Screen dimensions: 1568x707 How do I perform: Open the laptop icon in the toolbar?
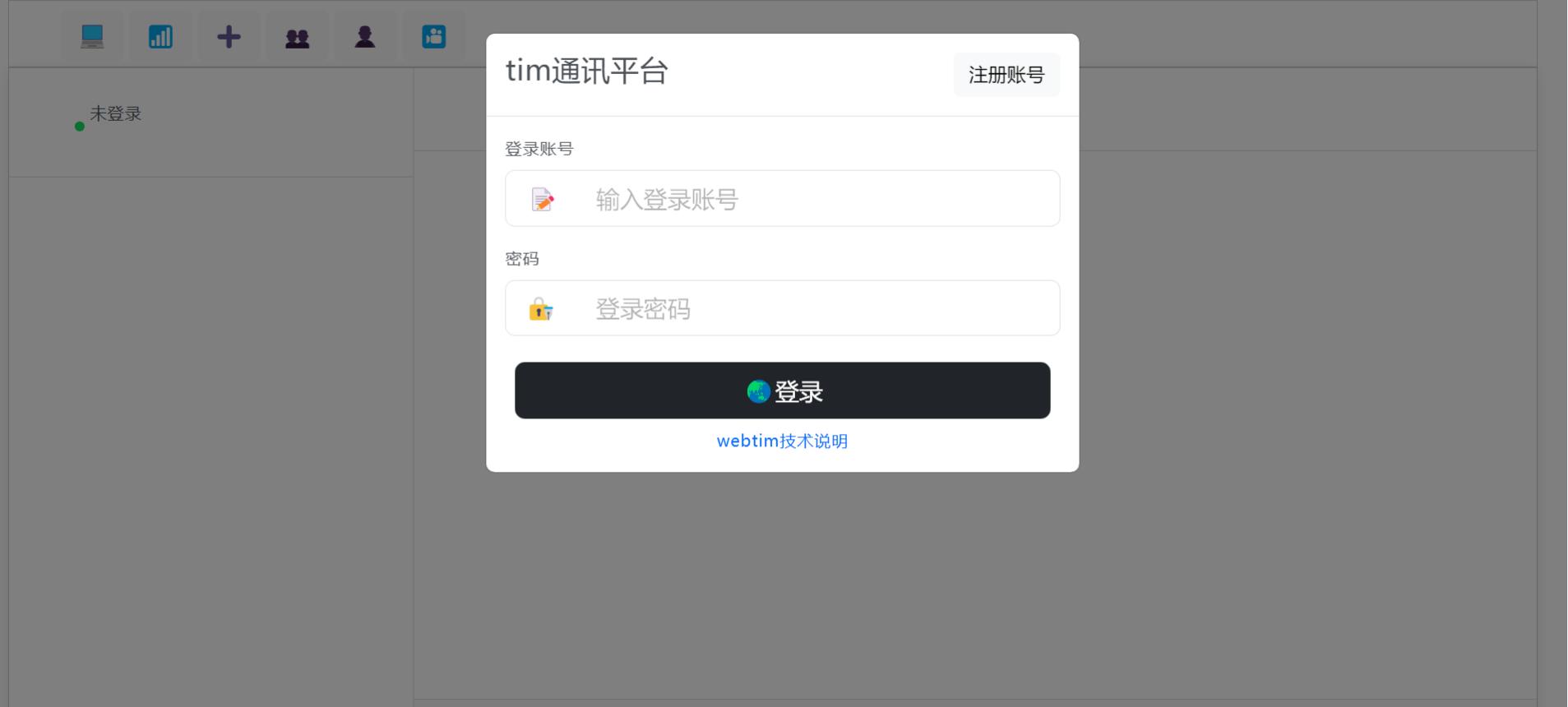pyautogui.click(x=92, y=36)
